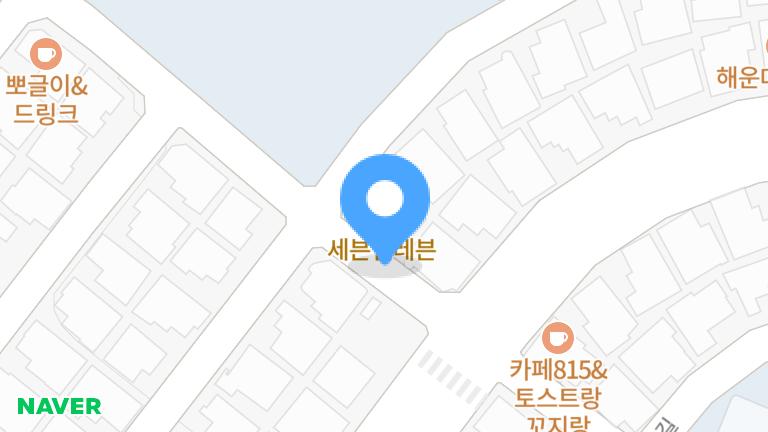The height and width of the screenshot is (432, 768).
Task: Tap the blue location pin for 세븐일레븐
Action: [x=385, y=202]
